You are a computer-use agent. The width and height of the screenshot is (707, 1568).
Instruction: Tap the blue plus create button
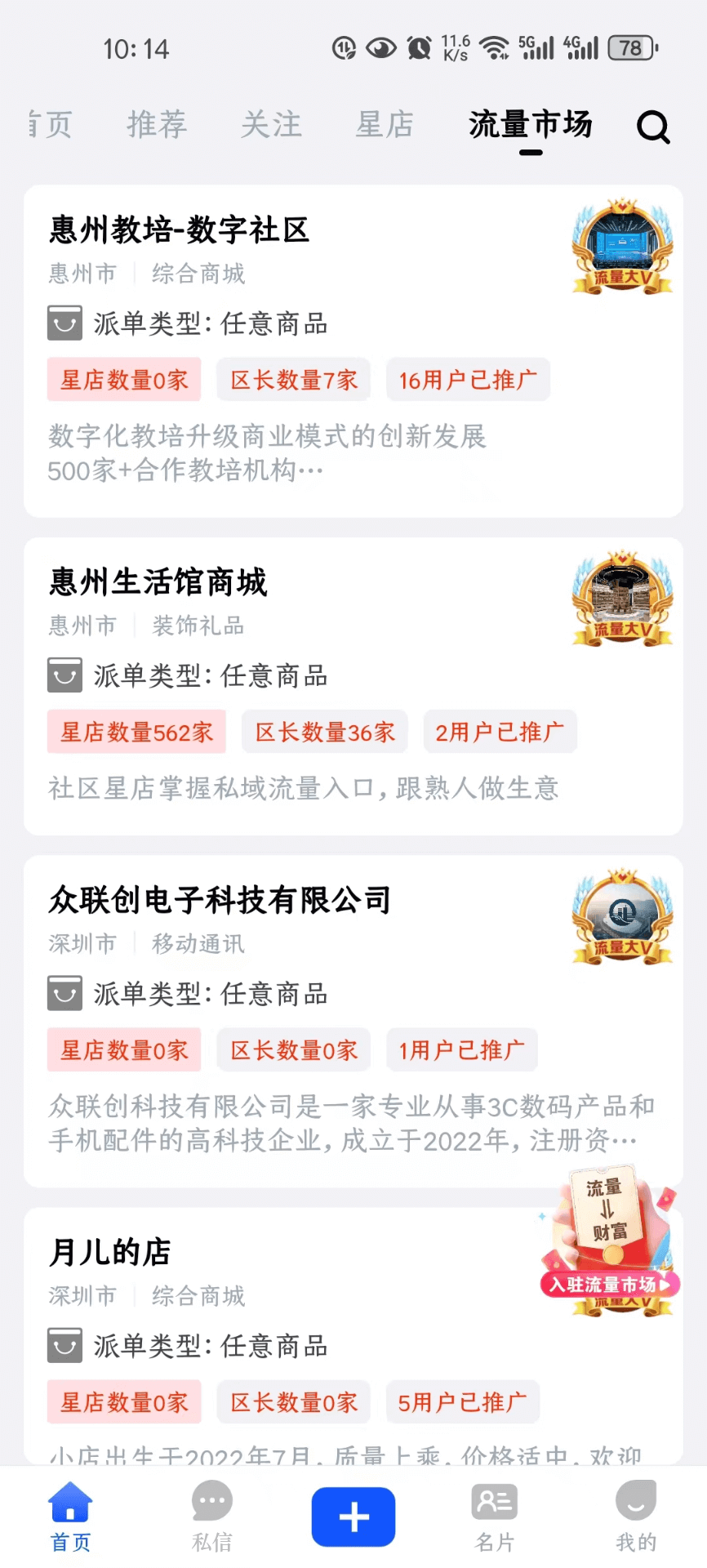pyautogui.click(x=353, y=1517)
